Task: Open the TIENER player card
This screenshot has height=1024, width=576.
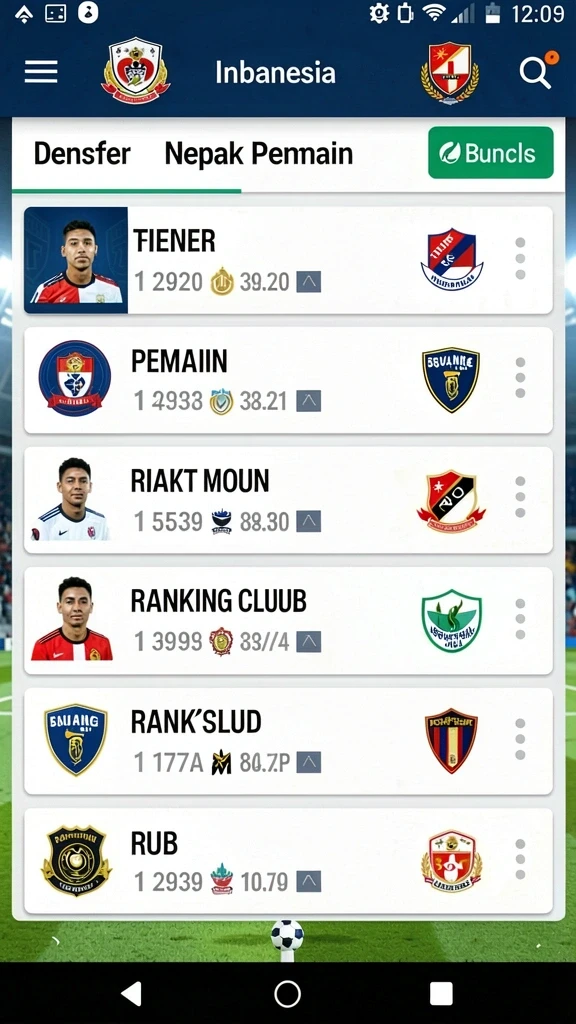Action: pos(288,261)
